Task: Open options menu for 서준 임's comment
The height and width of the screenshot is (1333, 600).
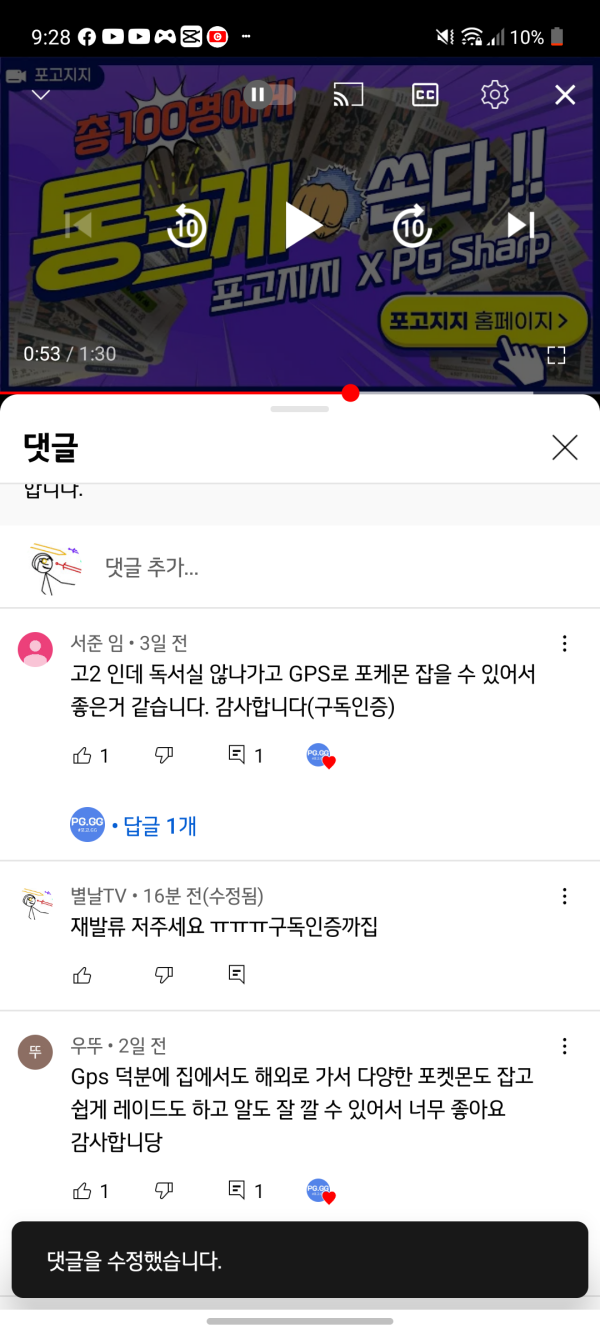Action: click(x=565, y=643)
